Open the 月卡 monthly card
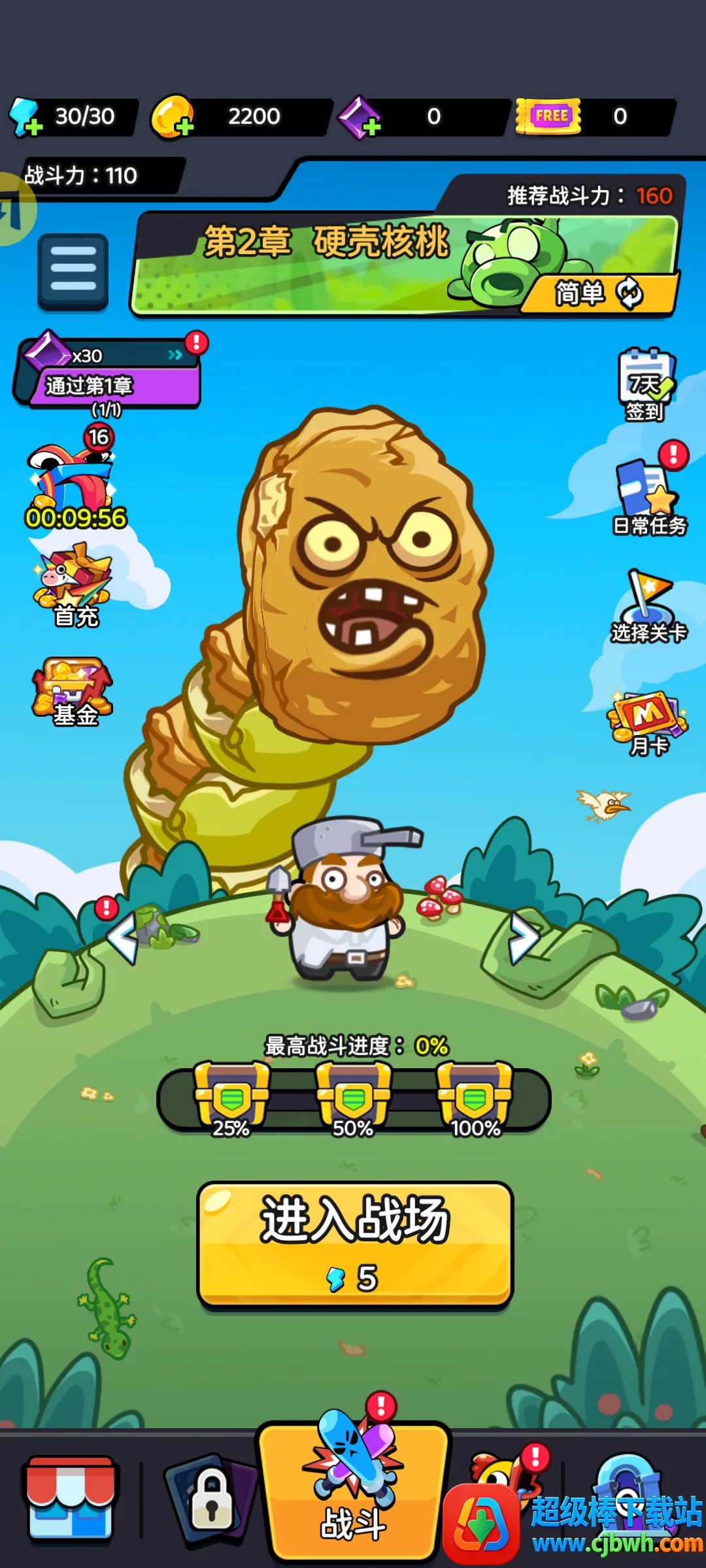Image resolution: width=706 pixels, height=1568 pixels. click(647, 724)
